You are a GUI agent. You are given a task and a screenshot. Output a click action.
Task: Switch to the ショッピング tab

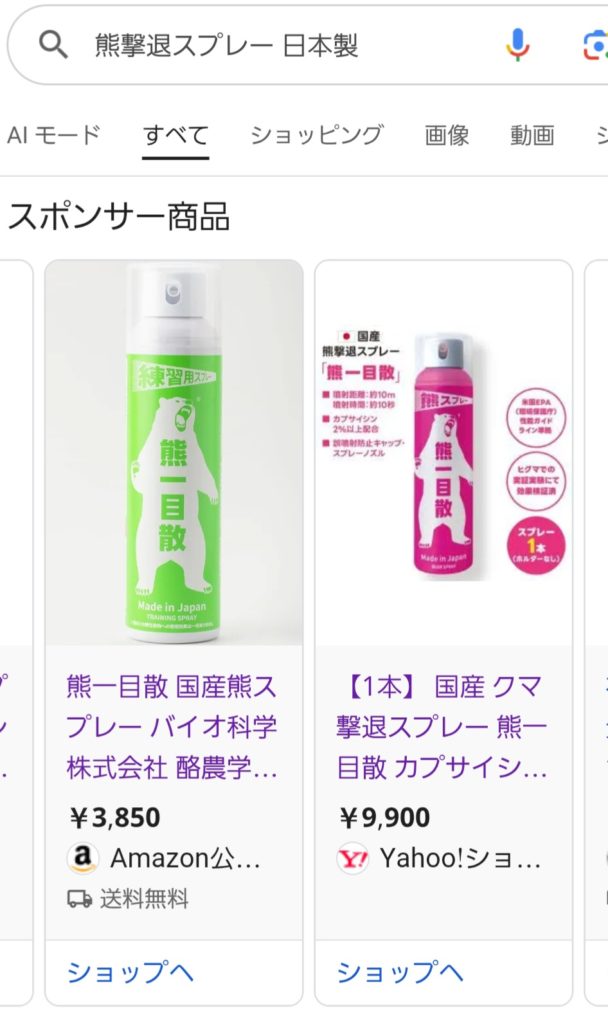tap(316, 135)
